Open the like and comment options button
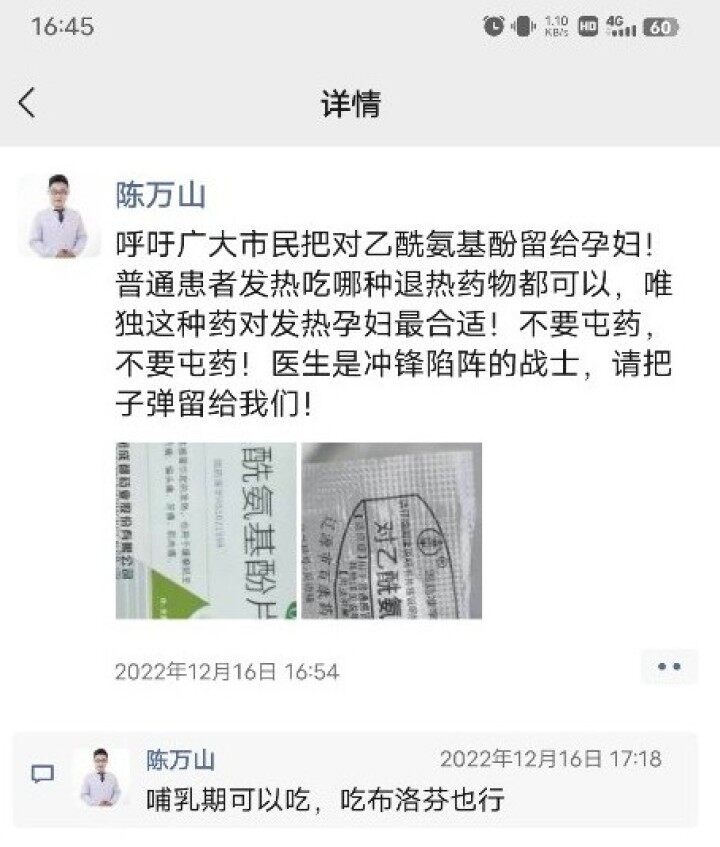This screenshot has width=720, height=847. (x=668, y=665)
